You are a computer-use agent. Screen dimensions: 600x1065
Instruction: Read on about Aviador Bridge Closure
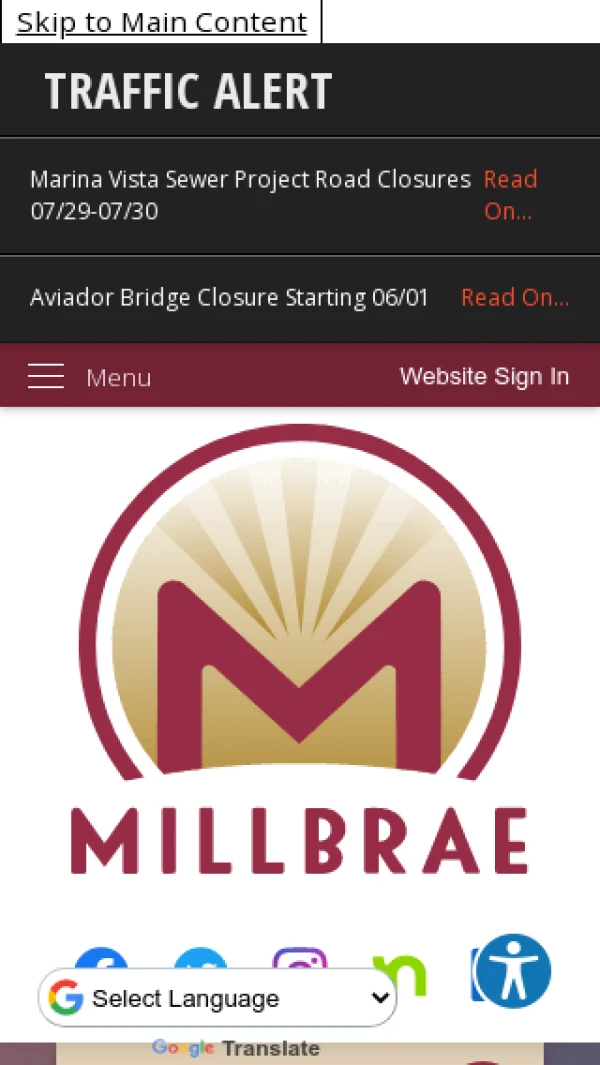(x=515, y=297)
